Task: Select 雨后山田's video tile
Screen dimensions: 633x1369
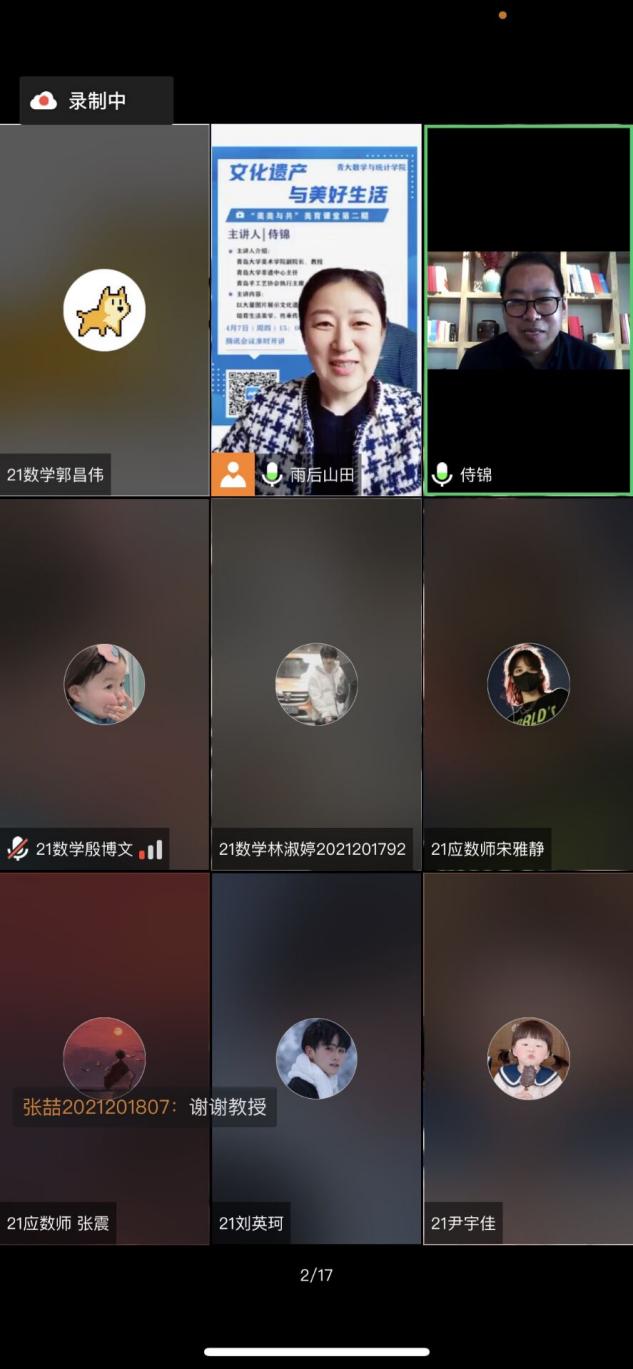Action: 316,310
